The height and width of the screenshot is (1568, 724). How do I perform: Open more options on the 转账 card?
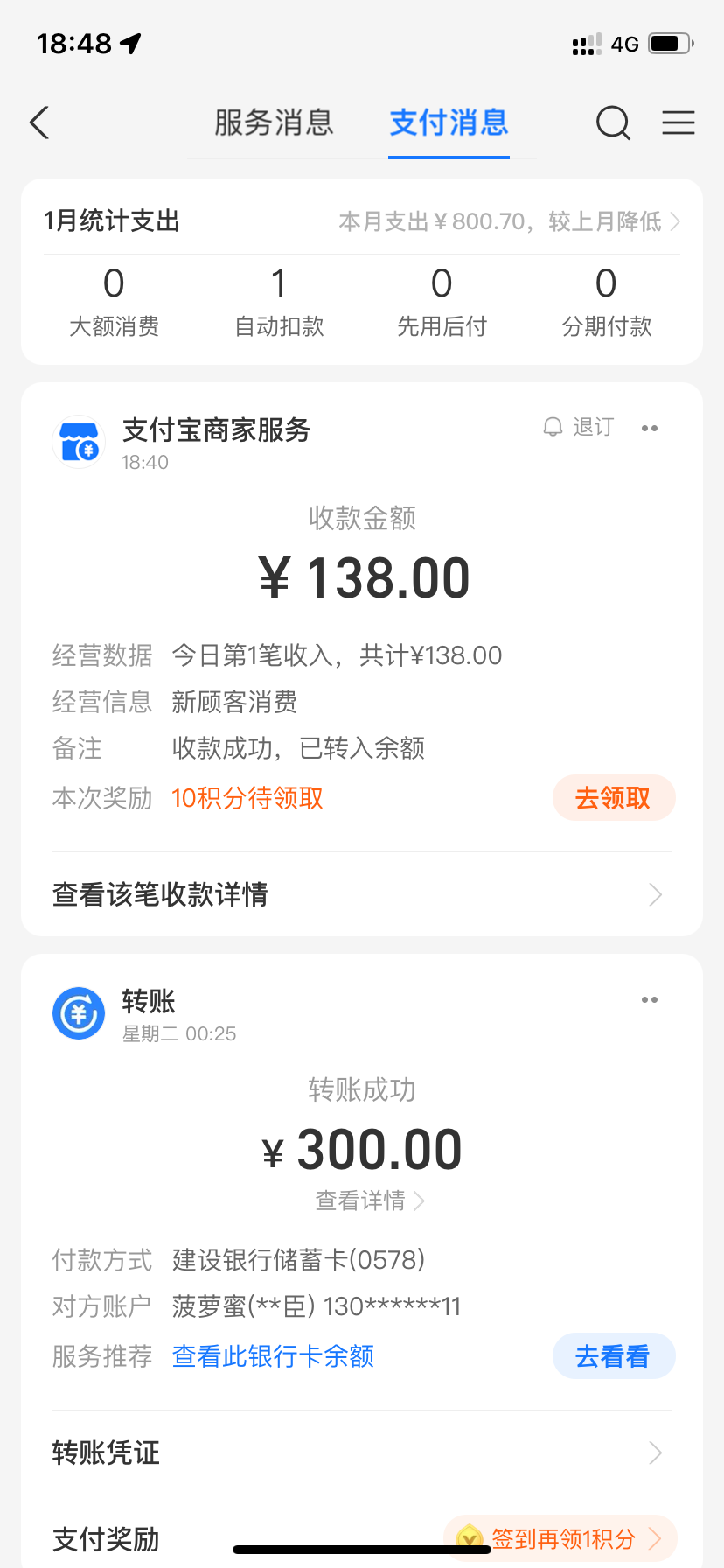coord(649,1000)
